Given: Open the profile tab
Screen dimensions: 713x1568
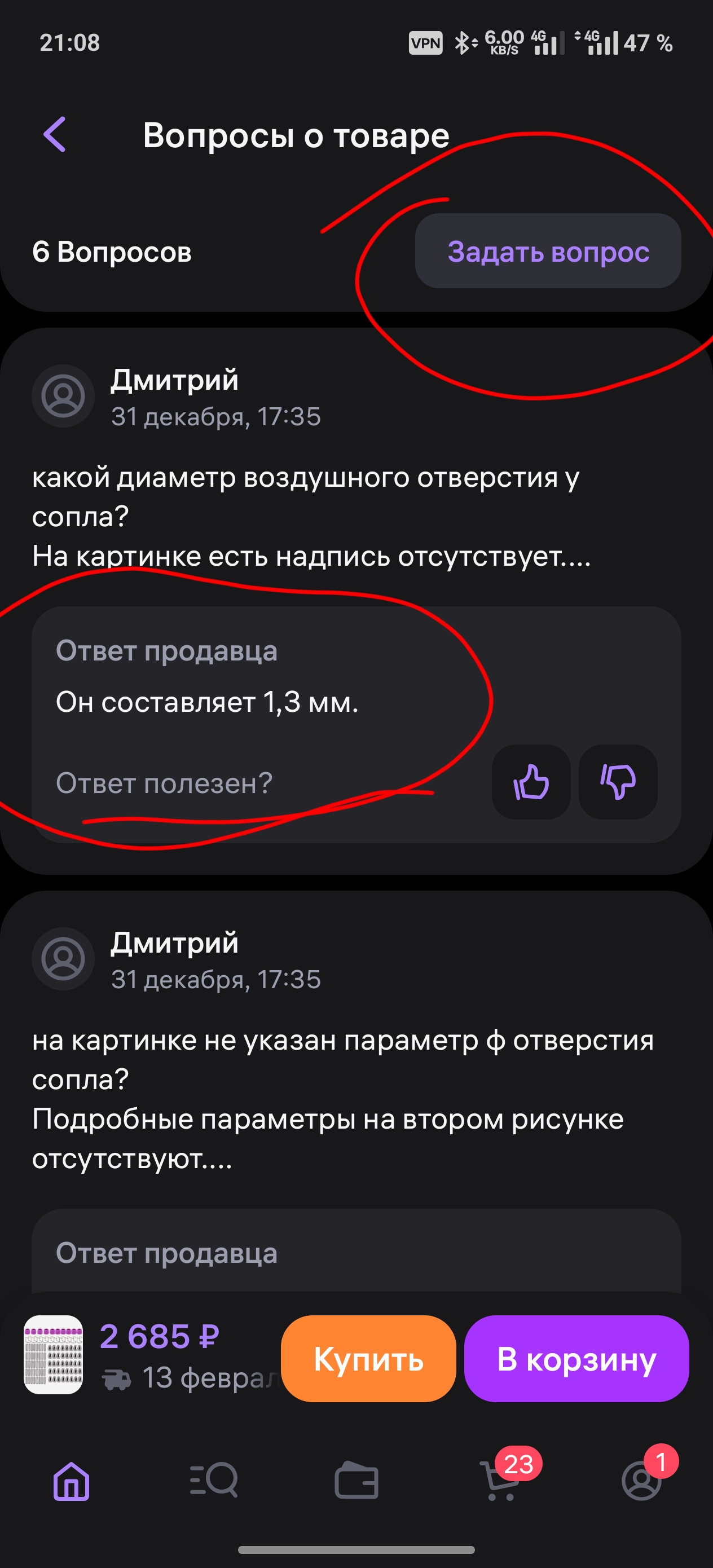Looking at the screenshot, I should [641, 1481].
